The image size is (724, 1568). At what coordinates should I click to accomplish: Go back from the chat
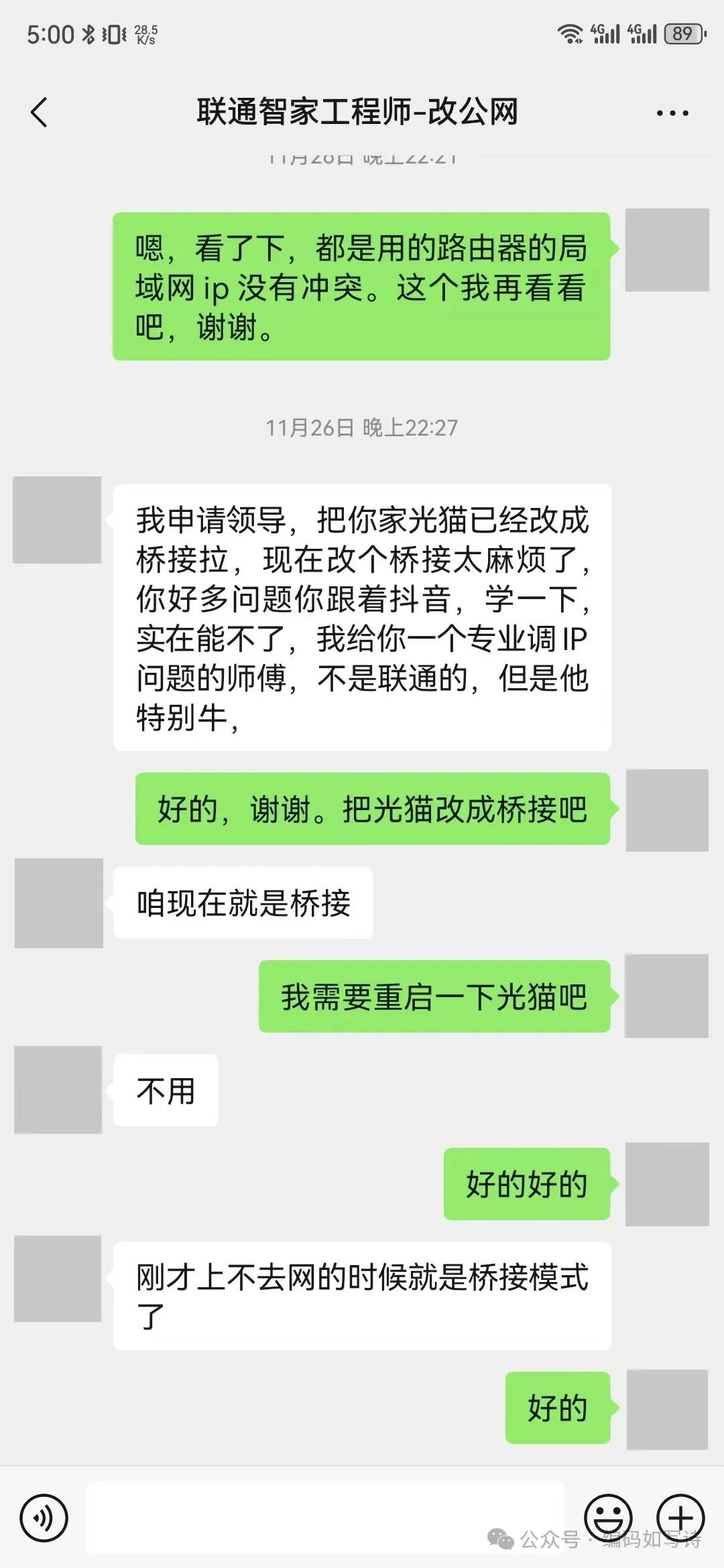pyautogui.click(x=40, y=112)
